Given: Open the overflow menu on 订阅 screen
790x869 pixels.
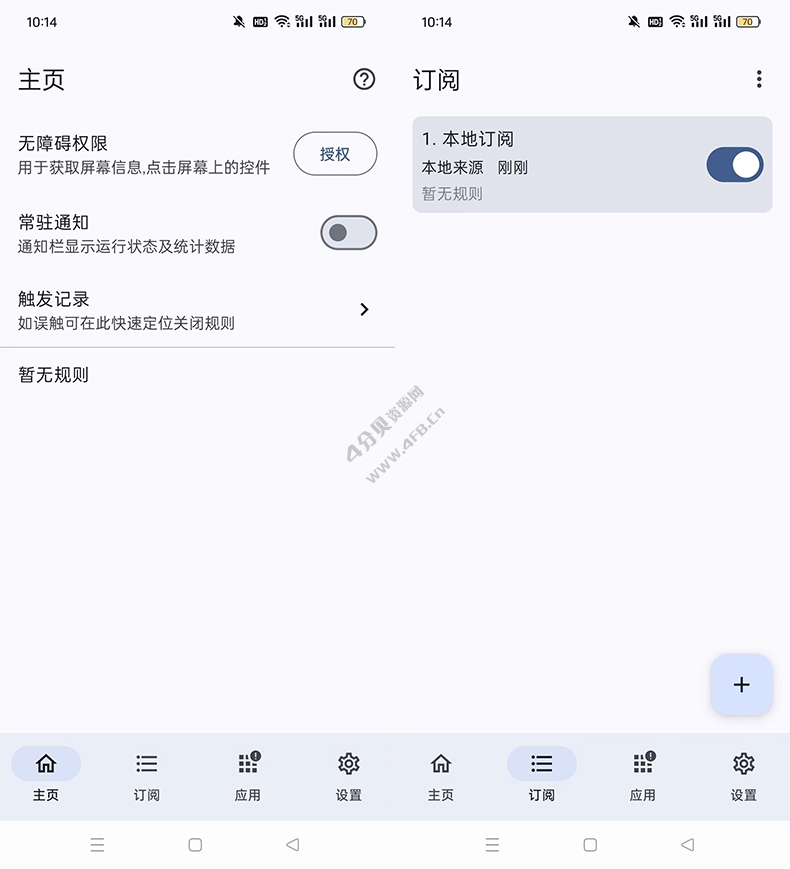Looking at the screenshot, I should 759,79.
